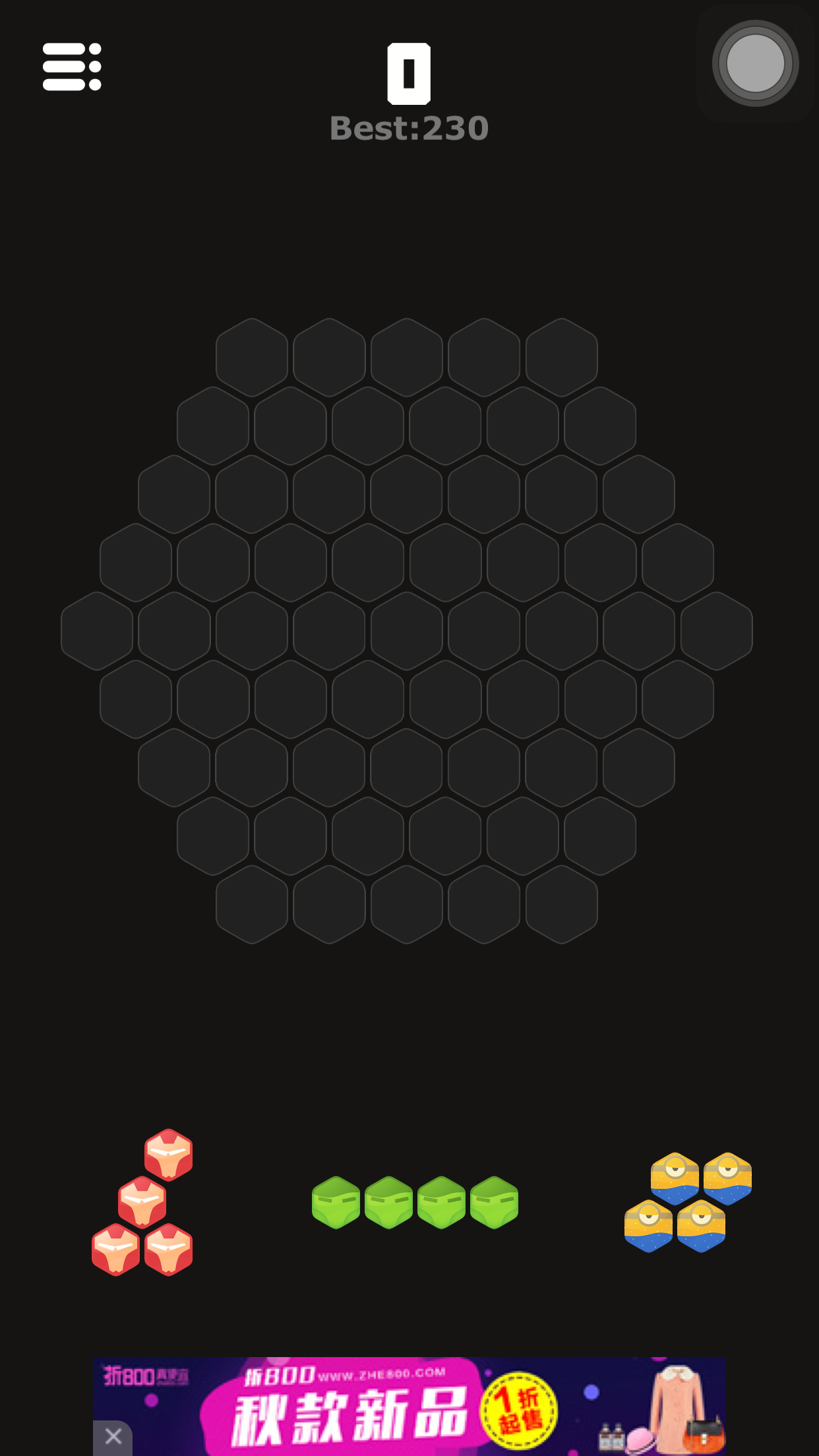The width and height of the screenshot is (819, 1456).
Task: Tap the gray AssistiveTouch button
Action: coord(755,63)
